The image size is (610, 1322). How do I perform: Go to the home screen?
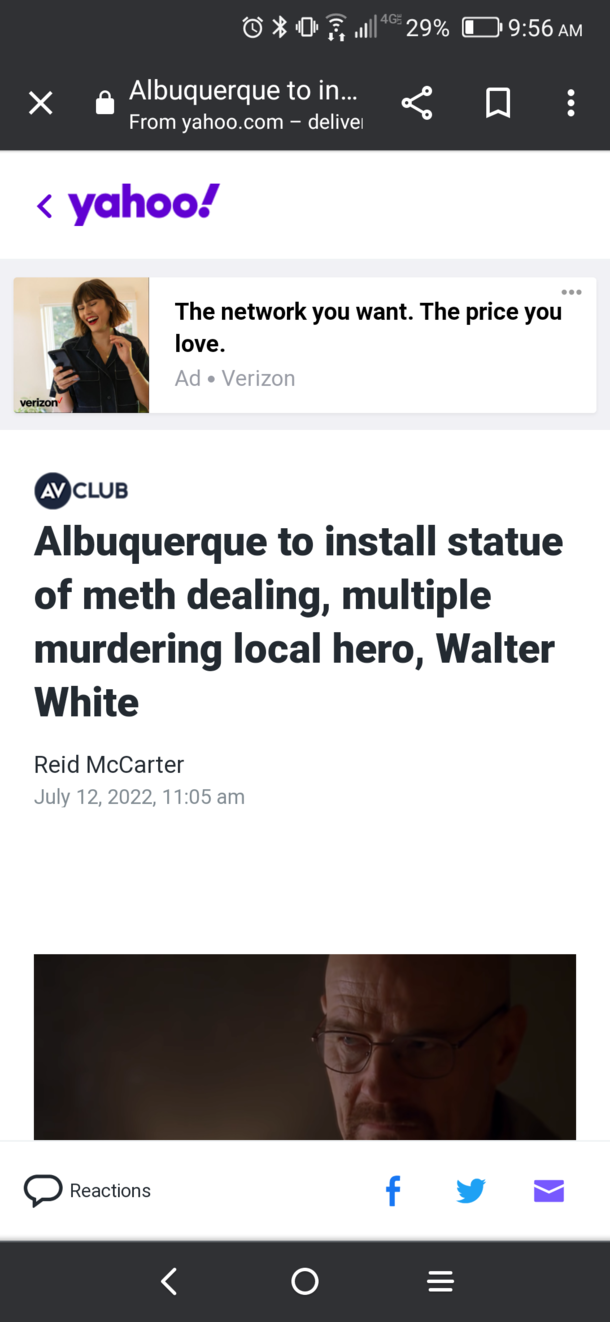(x=305, y=1281)
